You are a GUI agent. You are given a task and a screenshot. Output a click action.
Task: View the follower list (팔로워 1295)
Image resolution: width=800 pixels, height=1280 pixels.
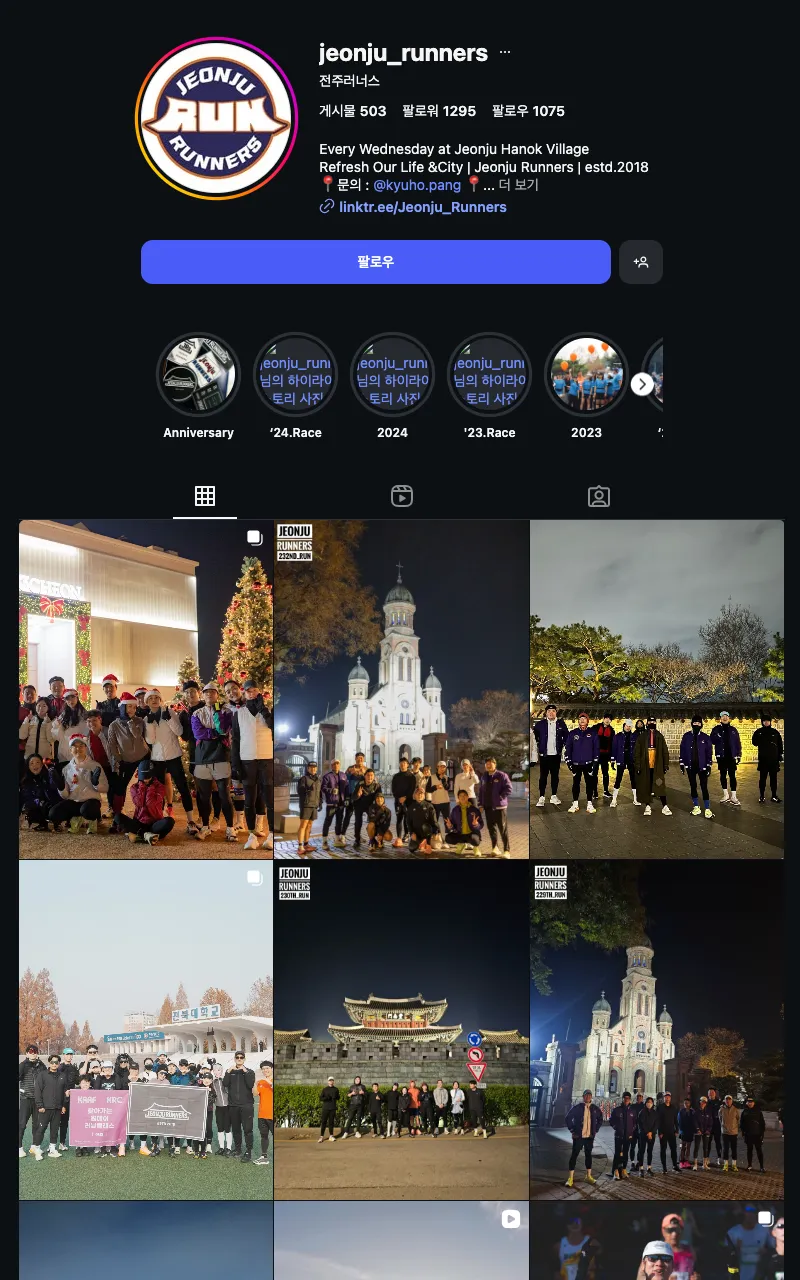coord(439,111)
